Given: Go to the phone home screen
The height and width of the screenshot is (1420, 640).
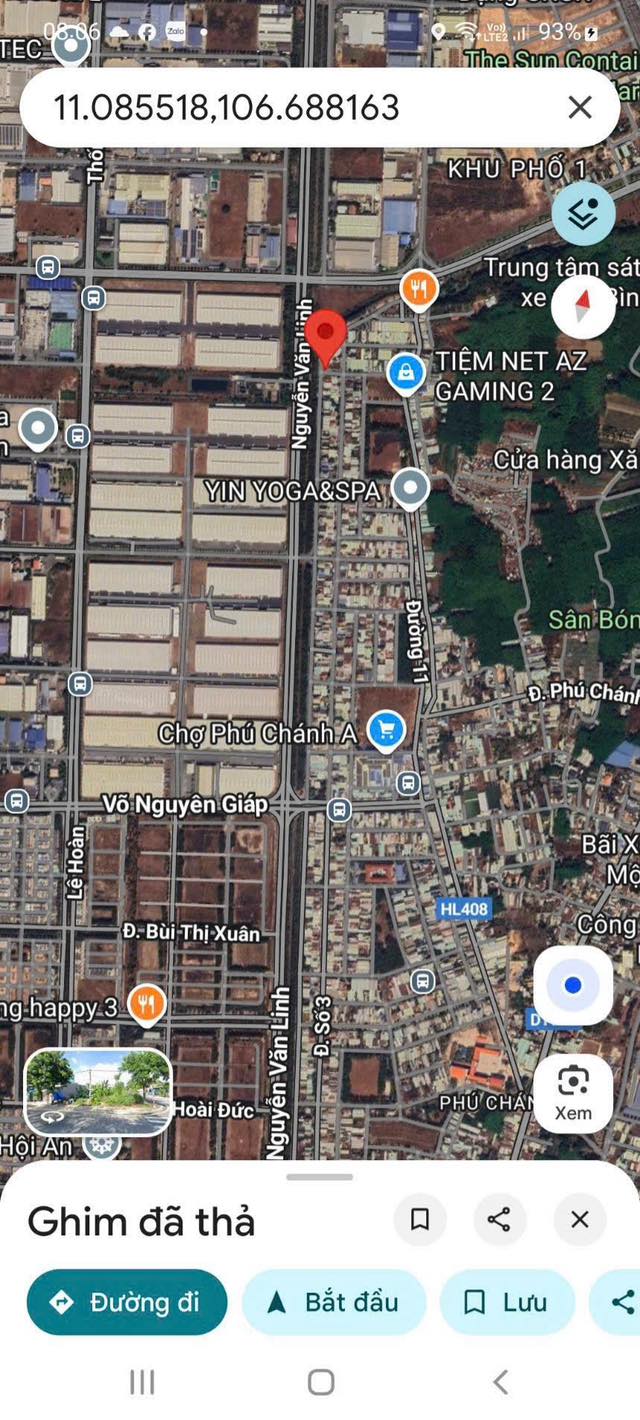Looking at the screenshot, I should [x=321, y=1382].
